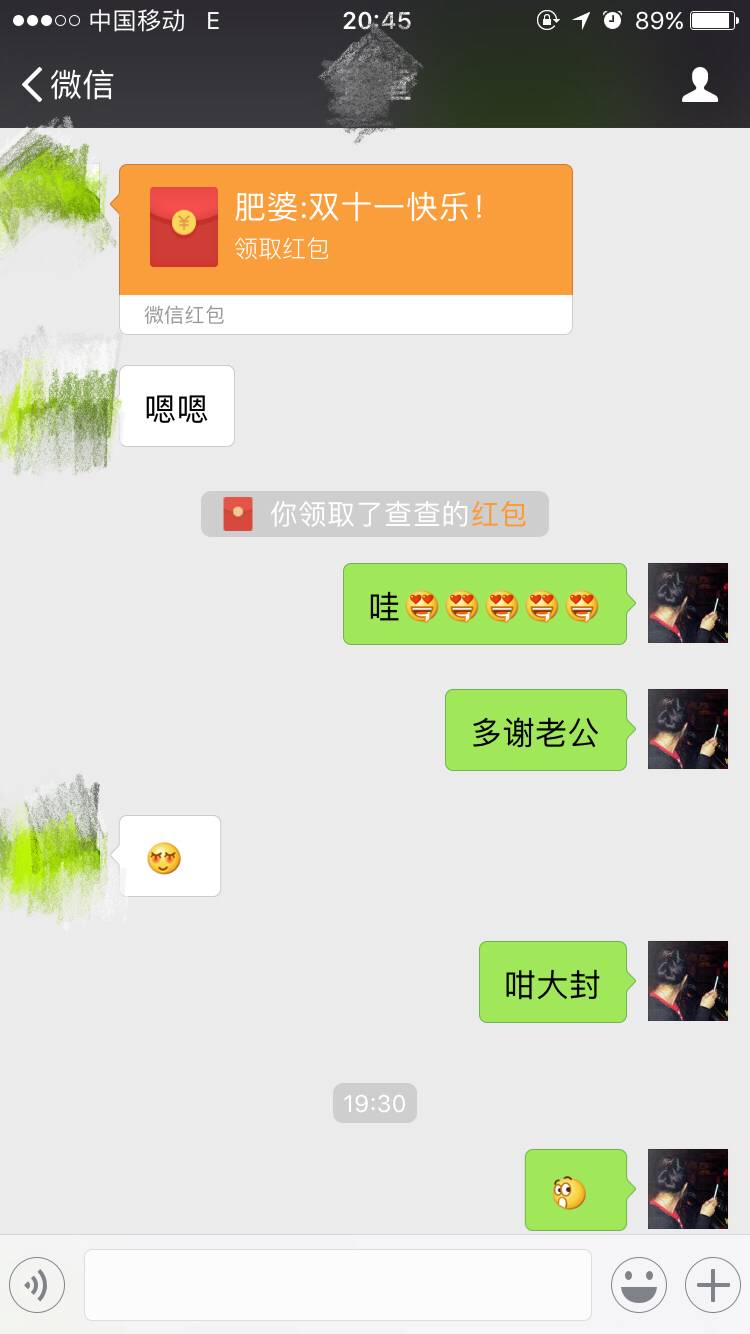750x1334 pixels.
Task: Switch to voice message input
Action: click(x=37, y=1285)
